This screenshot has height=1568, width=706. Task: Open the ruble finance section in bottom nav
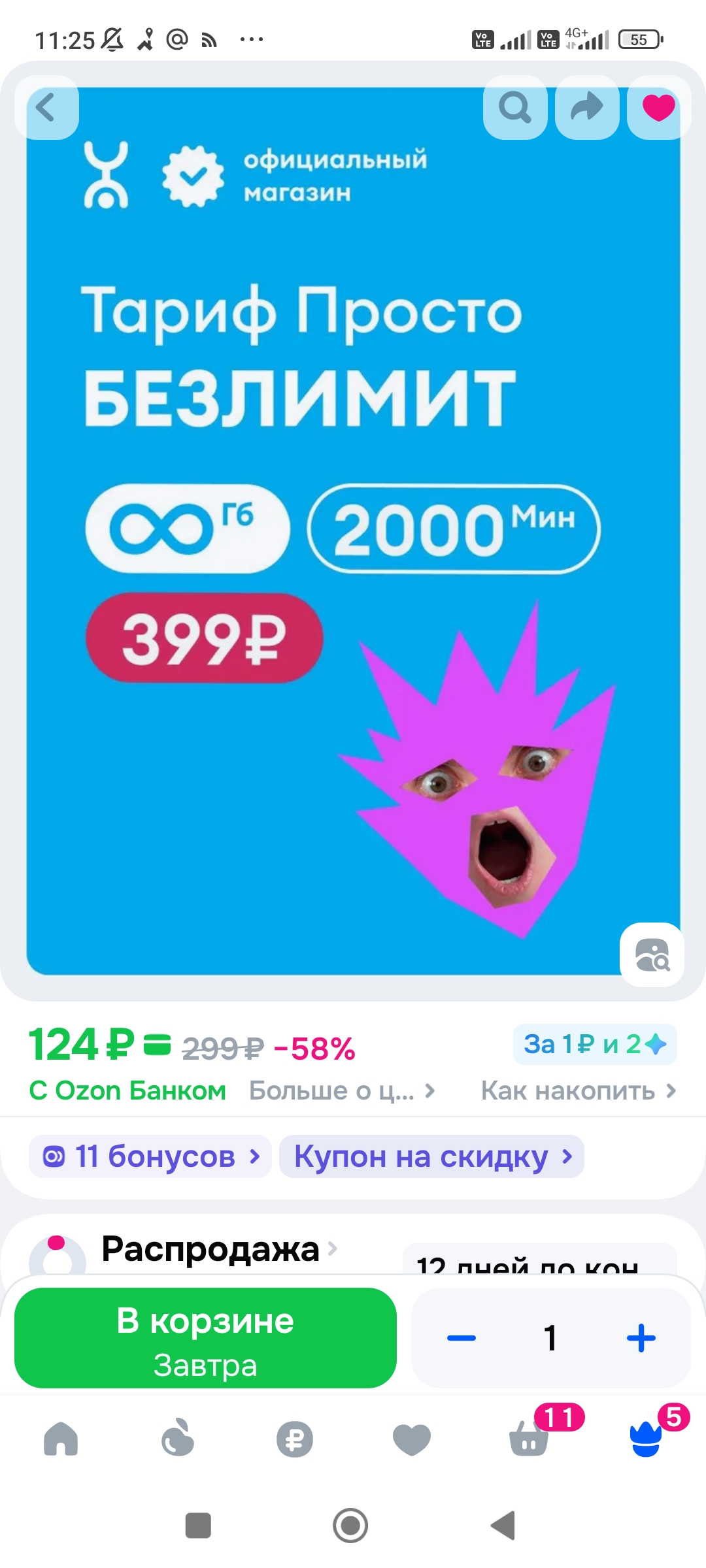click(295, 1441)
